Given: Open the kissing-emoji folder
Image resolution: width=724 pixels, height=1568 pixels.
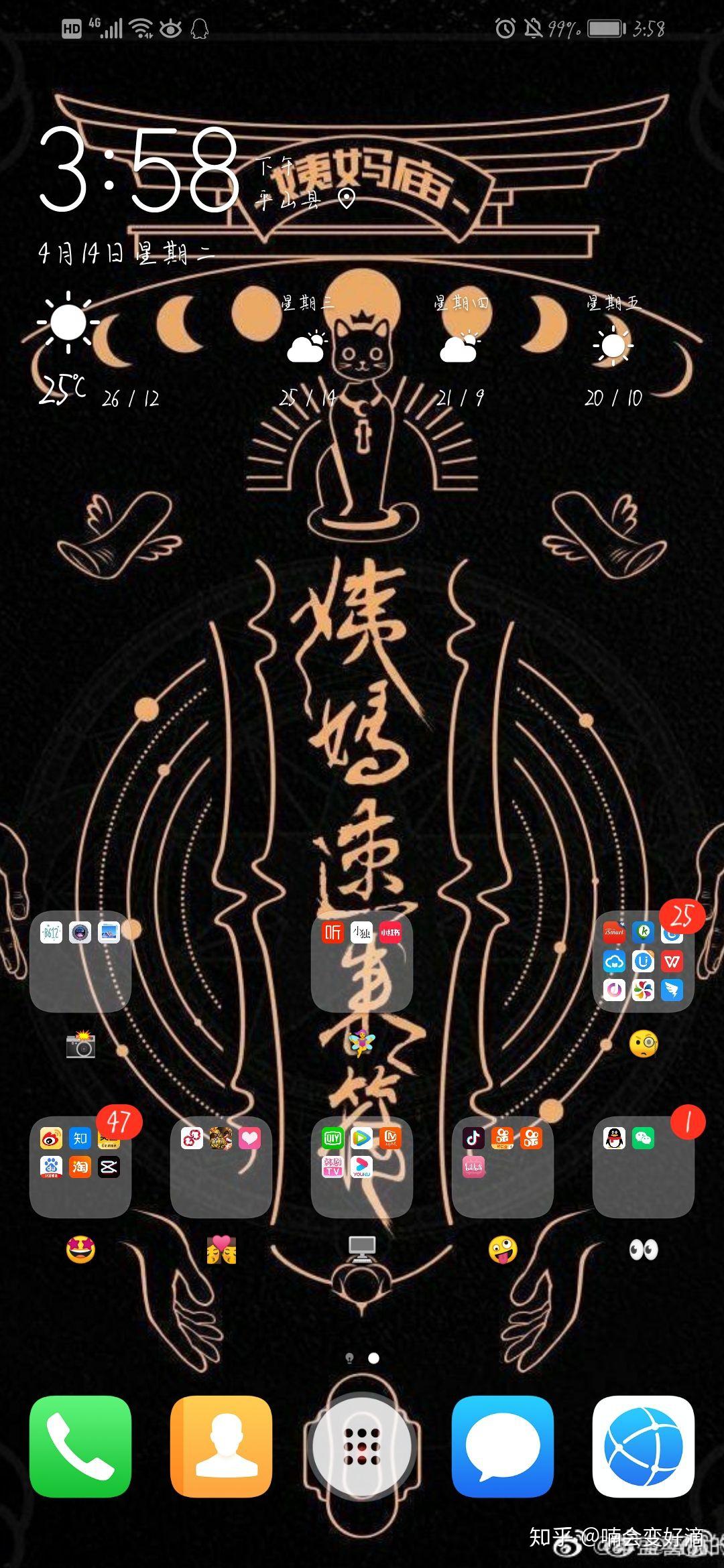Looking at the screenshot, I should pos(221,1166).
